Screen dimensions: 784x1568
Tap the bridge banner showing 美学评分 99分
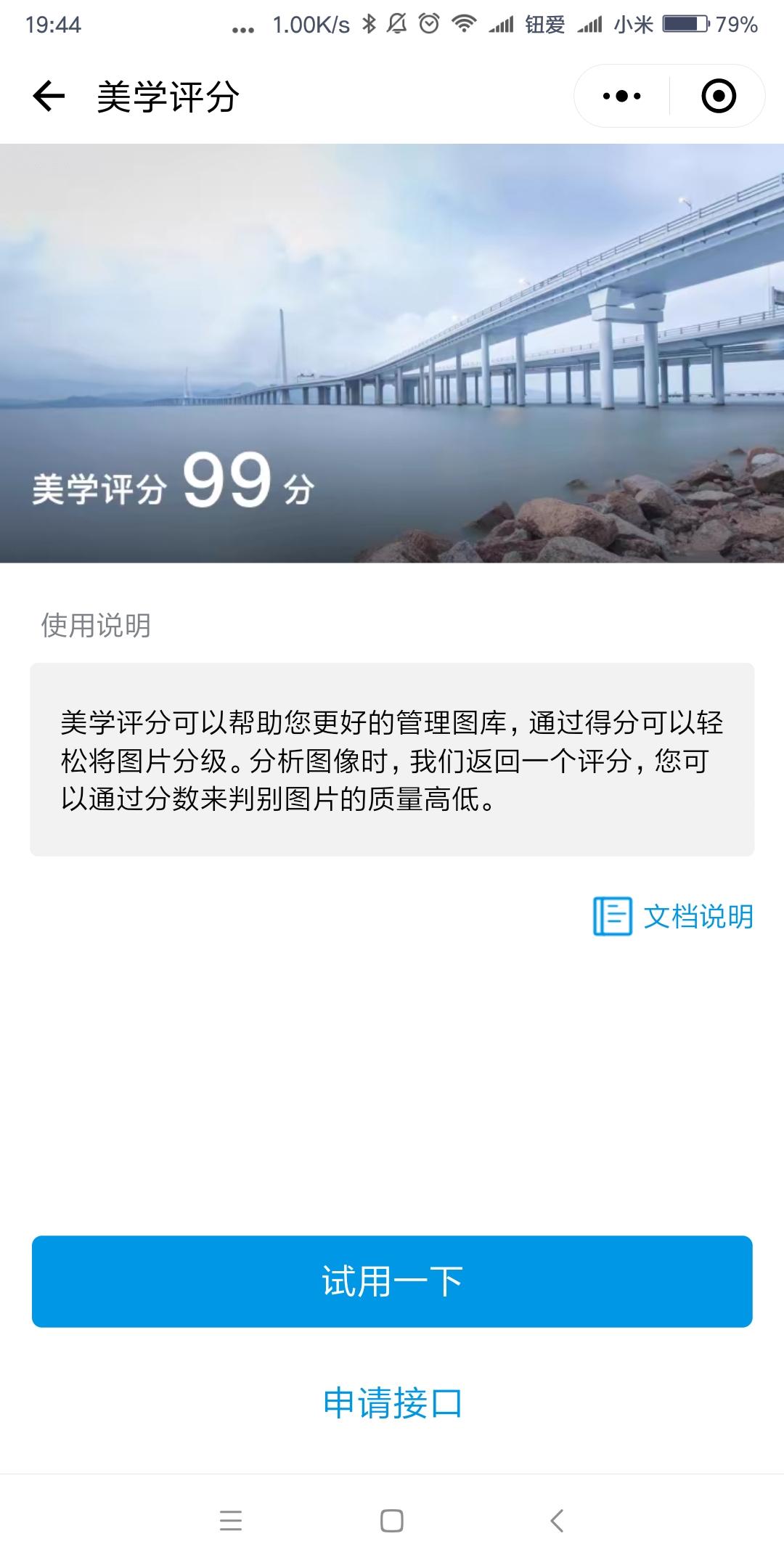pos(392,354)
